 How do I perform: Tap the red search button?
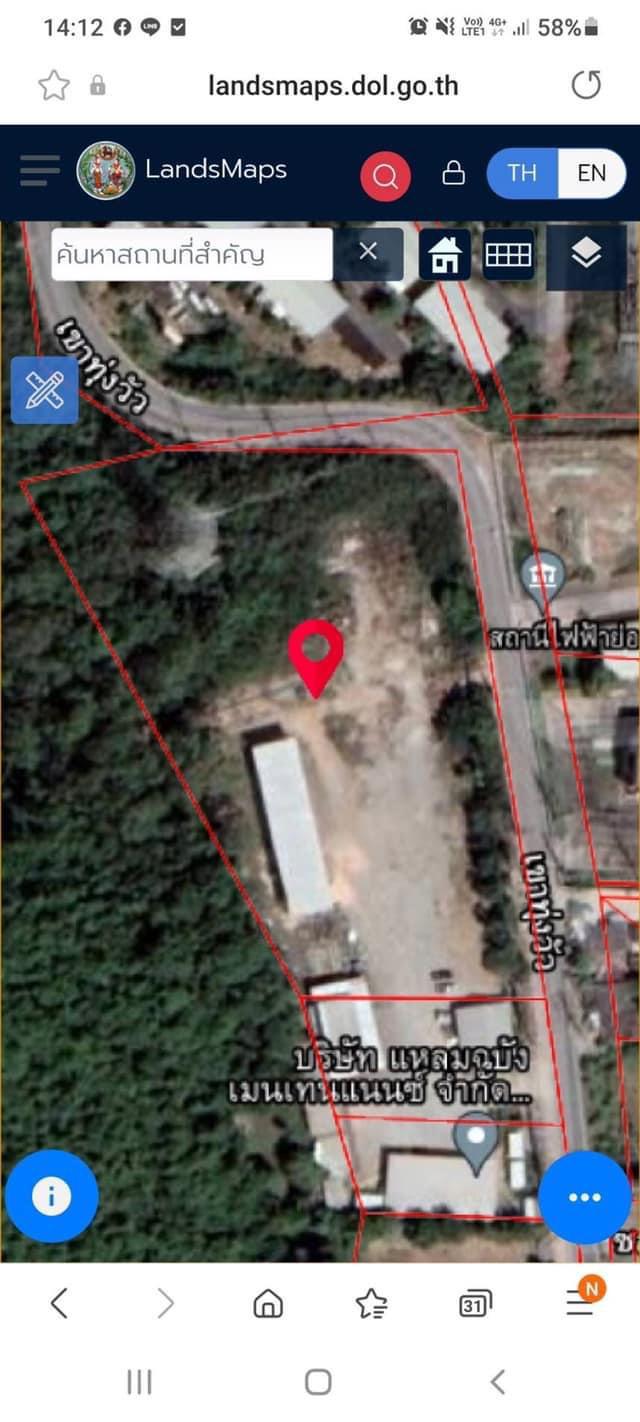(x=385, y=176)
